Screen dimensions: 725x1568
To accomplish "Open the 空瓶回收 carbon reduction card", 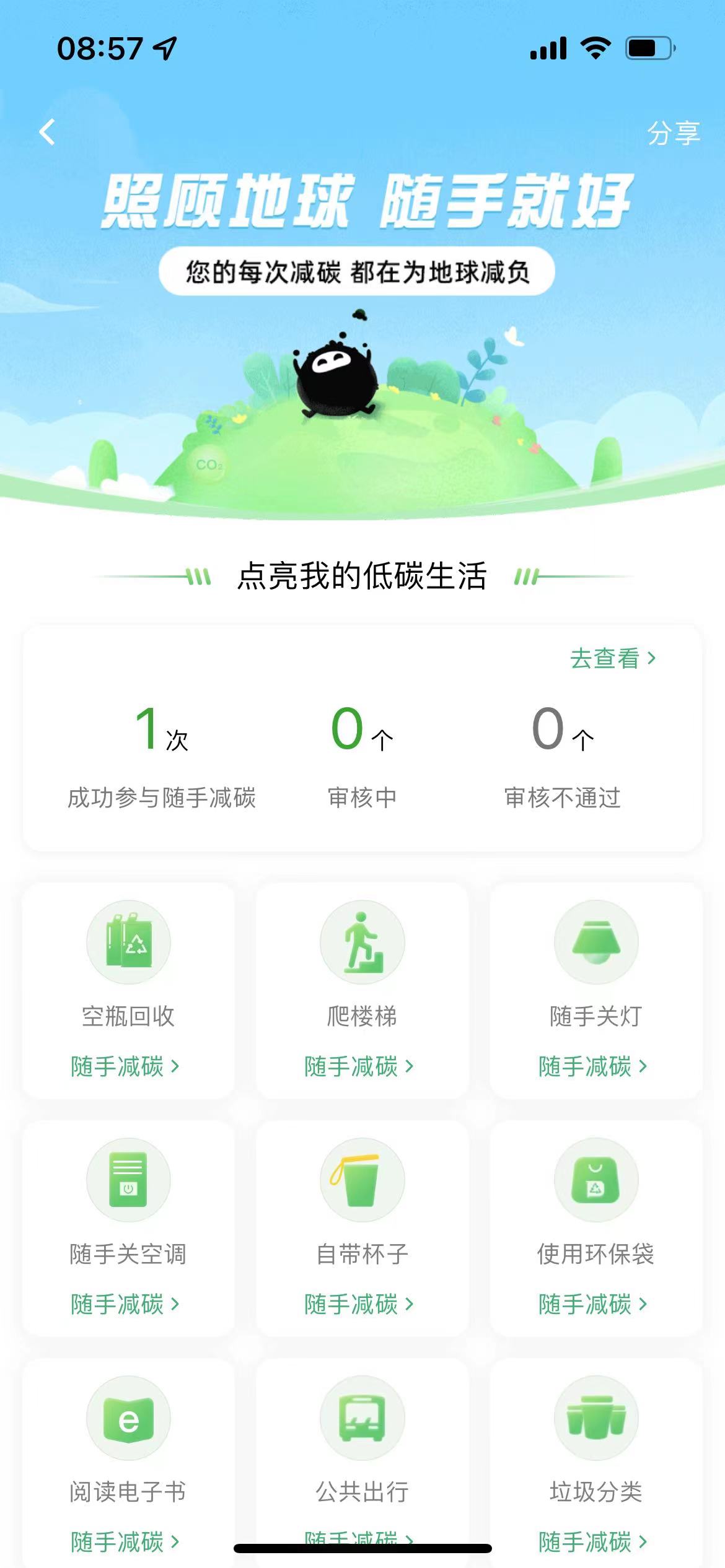I will (x=128, y=990).
